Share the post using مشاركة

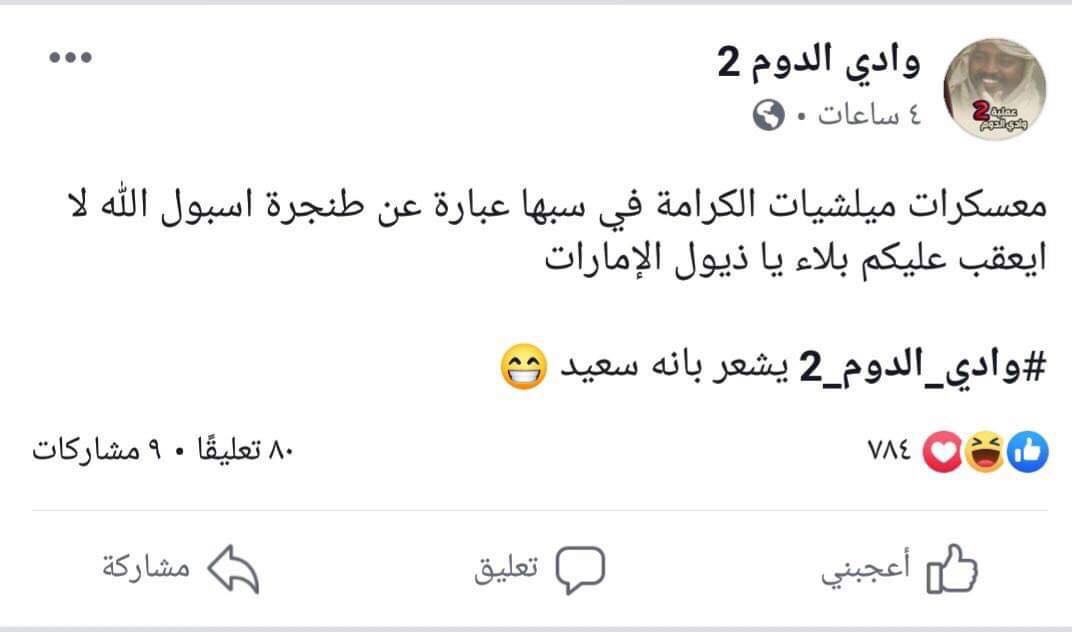180,569
